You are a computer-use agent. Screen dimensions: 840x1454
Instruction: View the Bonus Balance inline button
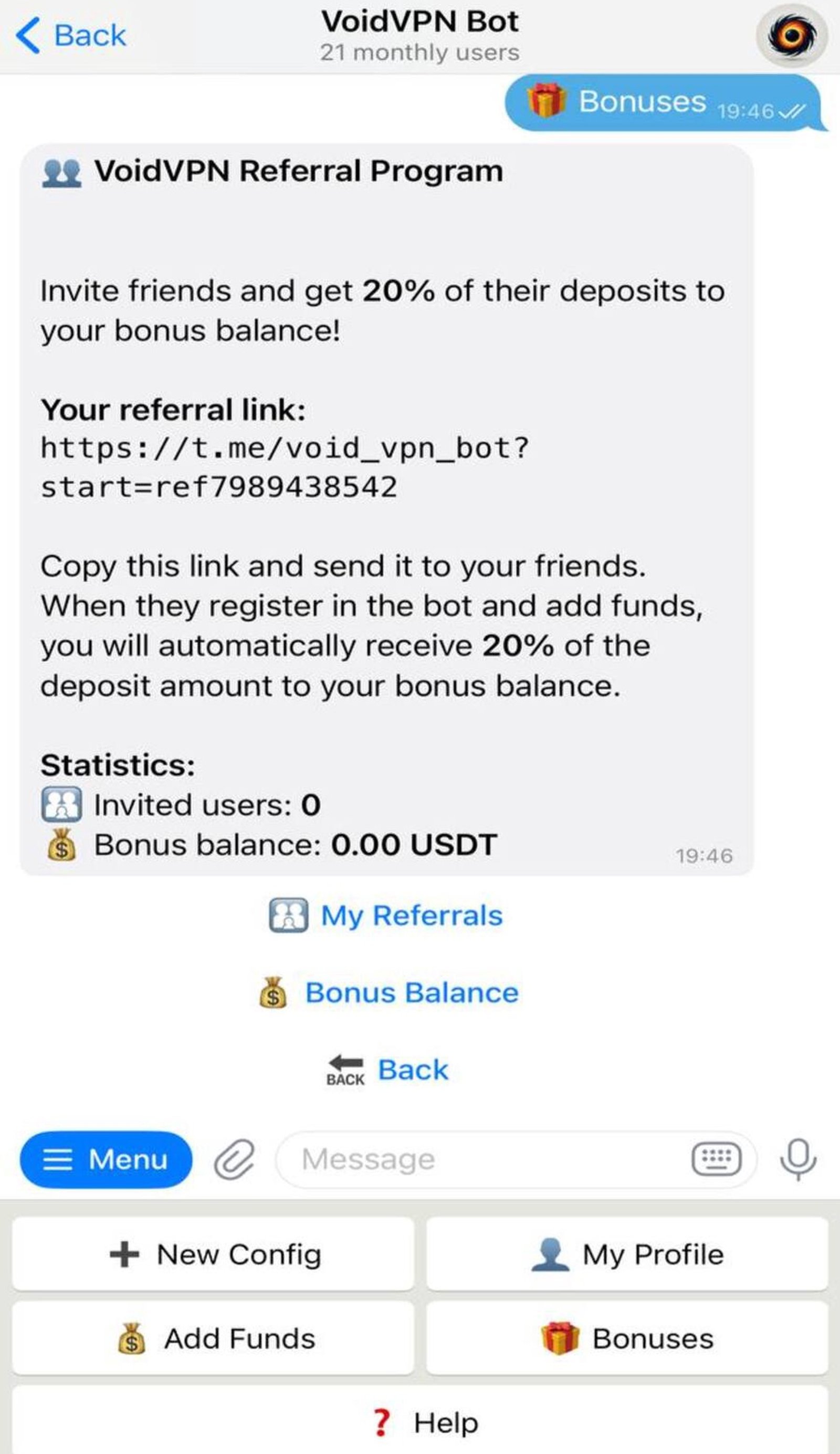point(389,992)
